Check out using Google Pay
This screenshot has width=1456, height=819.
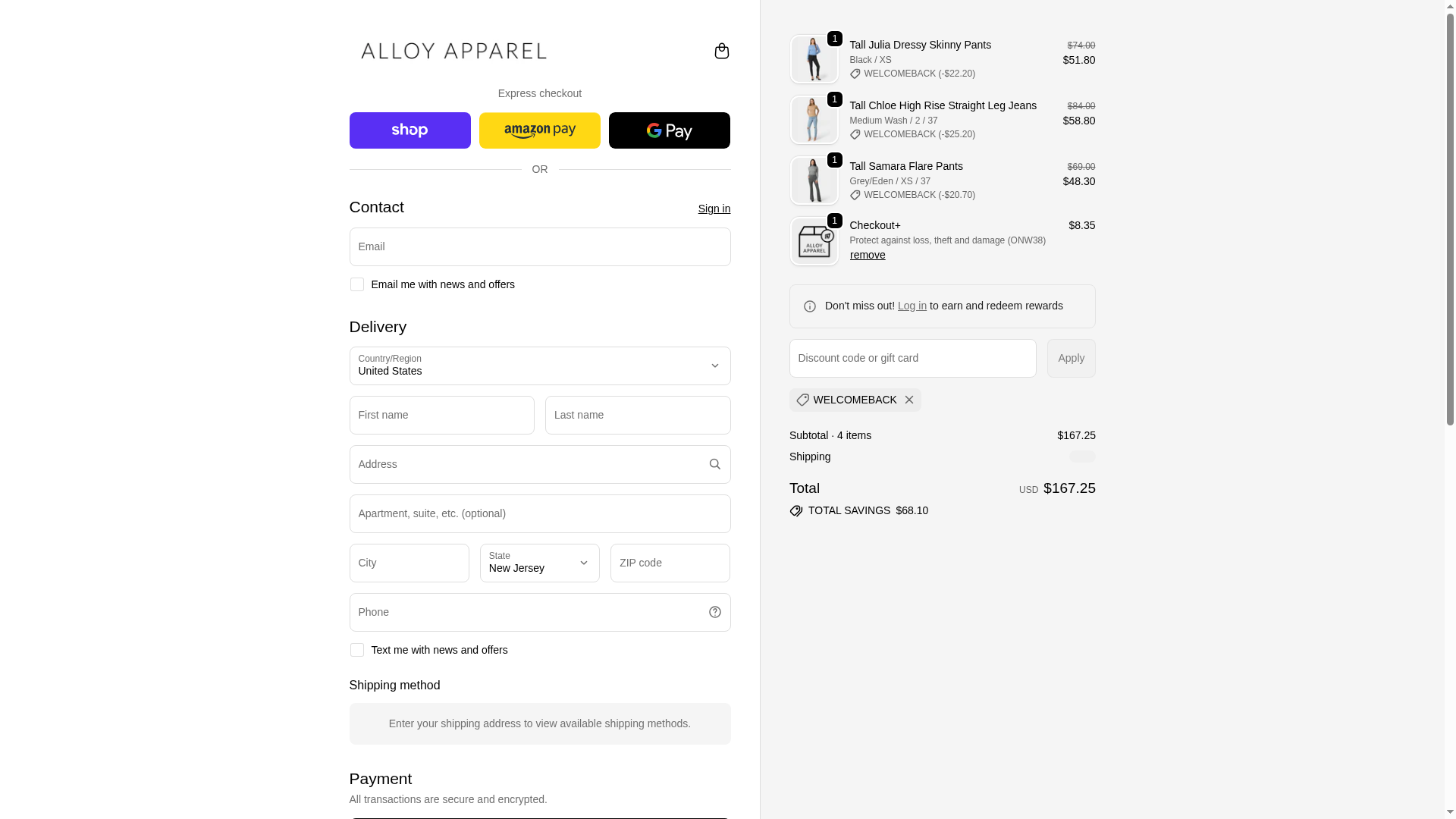click(669, 130)
